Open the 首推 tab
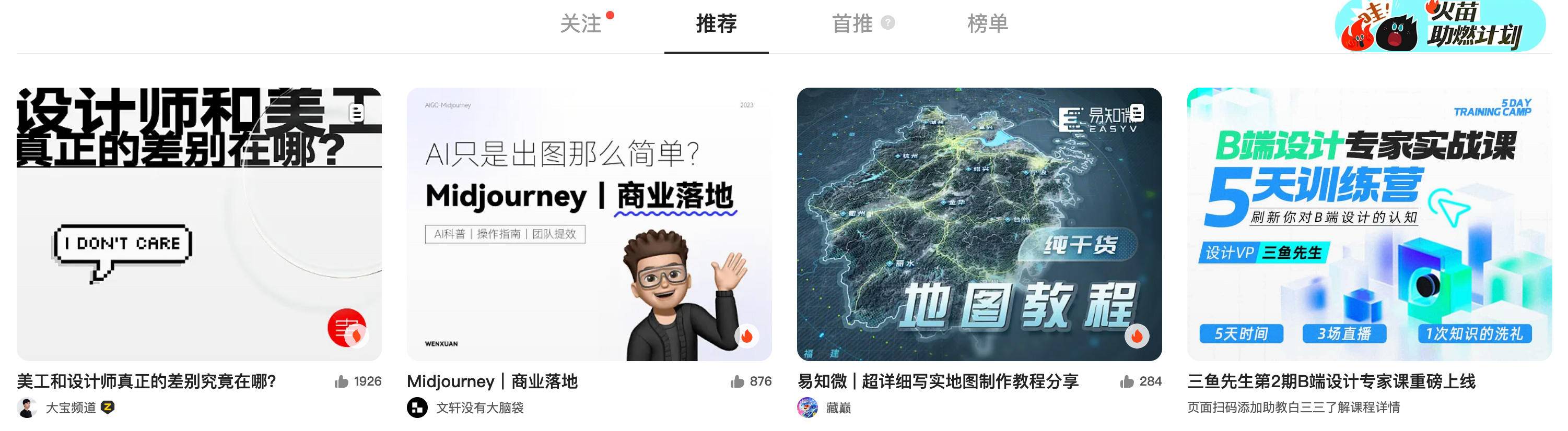1568x431 pixels. (851, 25)
